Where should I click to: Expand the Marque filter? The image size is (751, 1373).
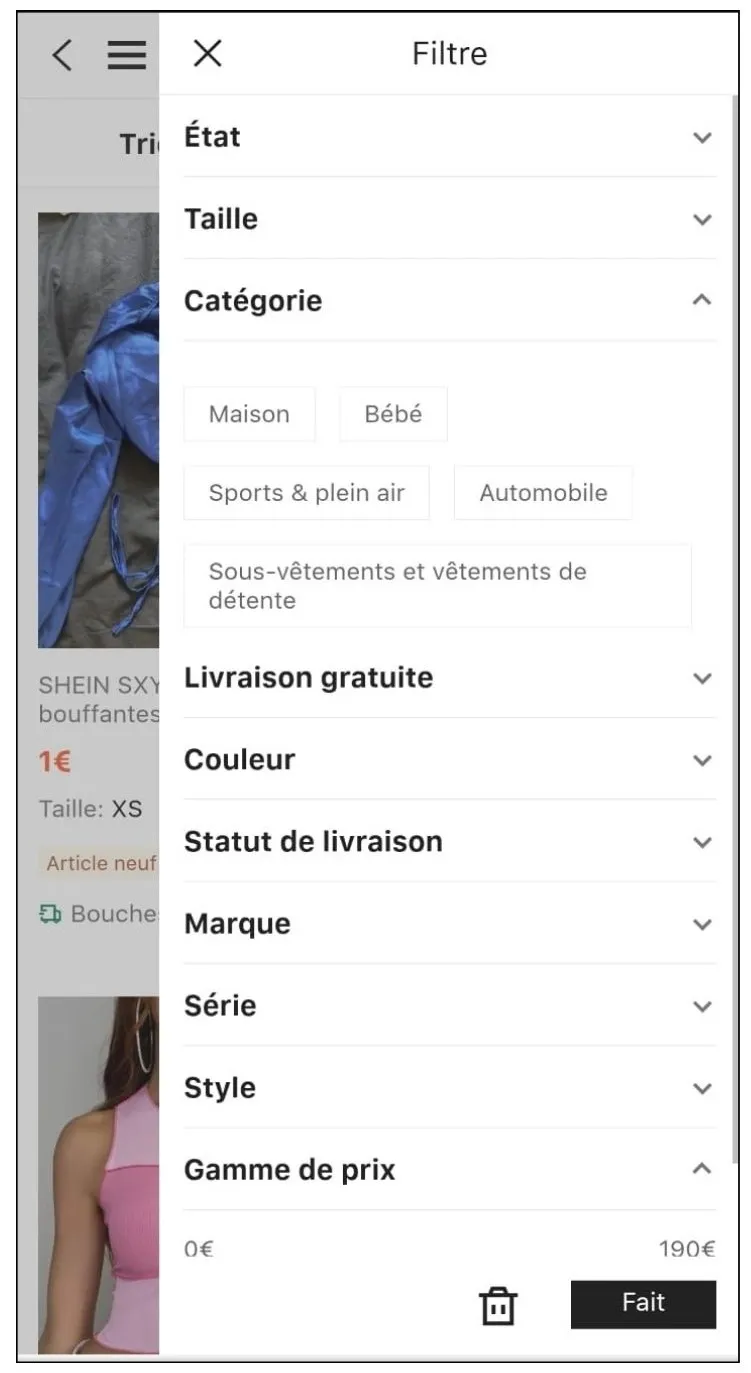tap(450, 924)
